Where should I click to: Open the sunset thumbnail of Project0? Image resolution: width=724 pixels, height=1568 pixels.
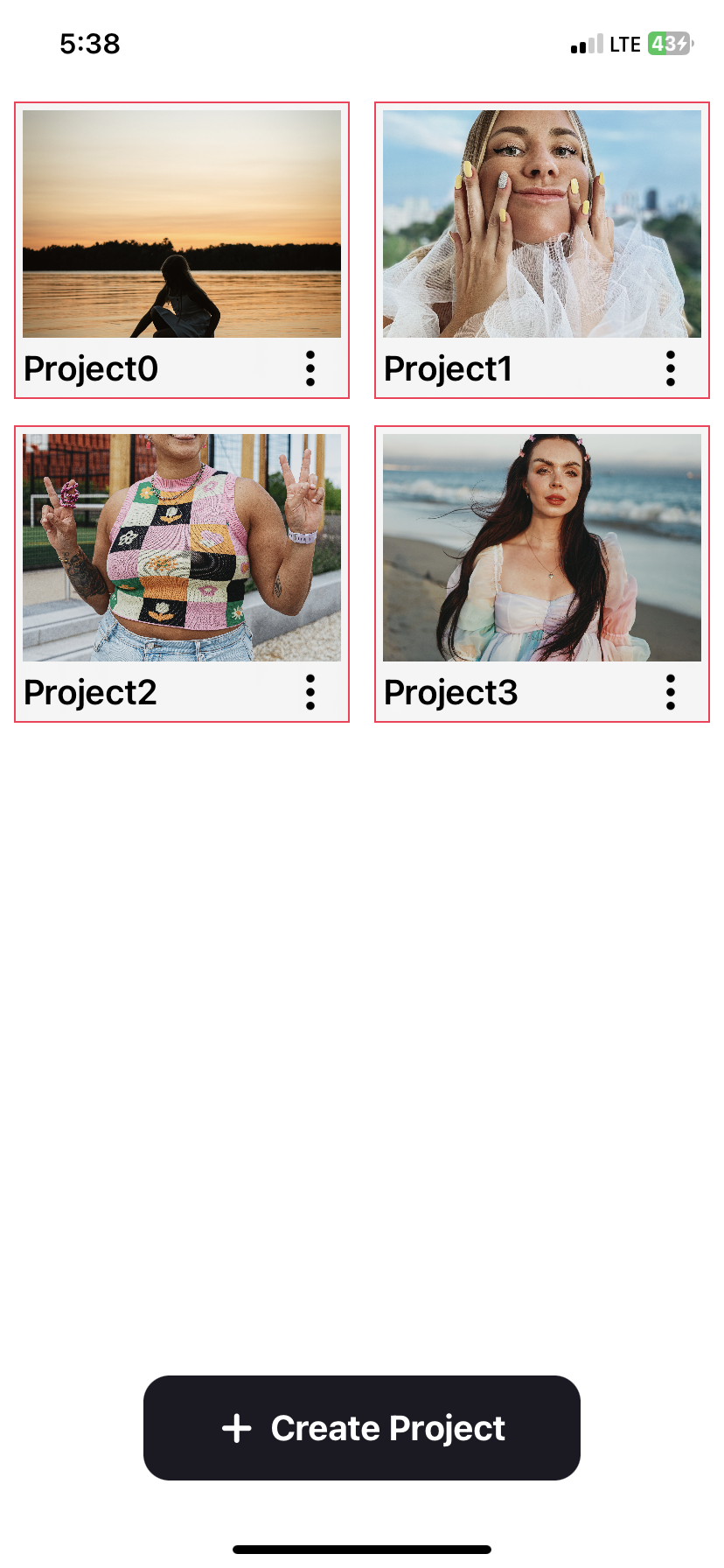pos(181,223)
